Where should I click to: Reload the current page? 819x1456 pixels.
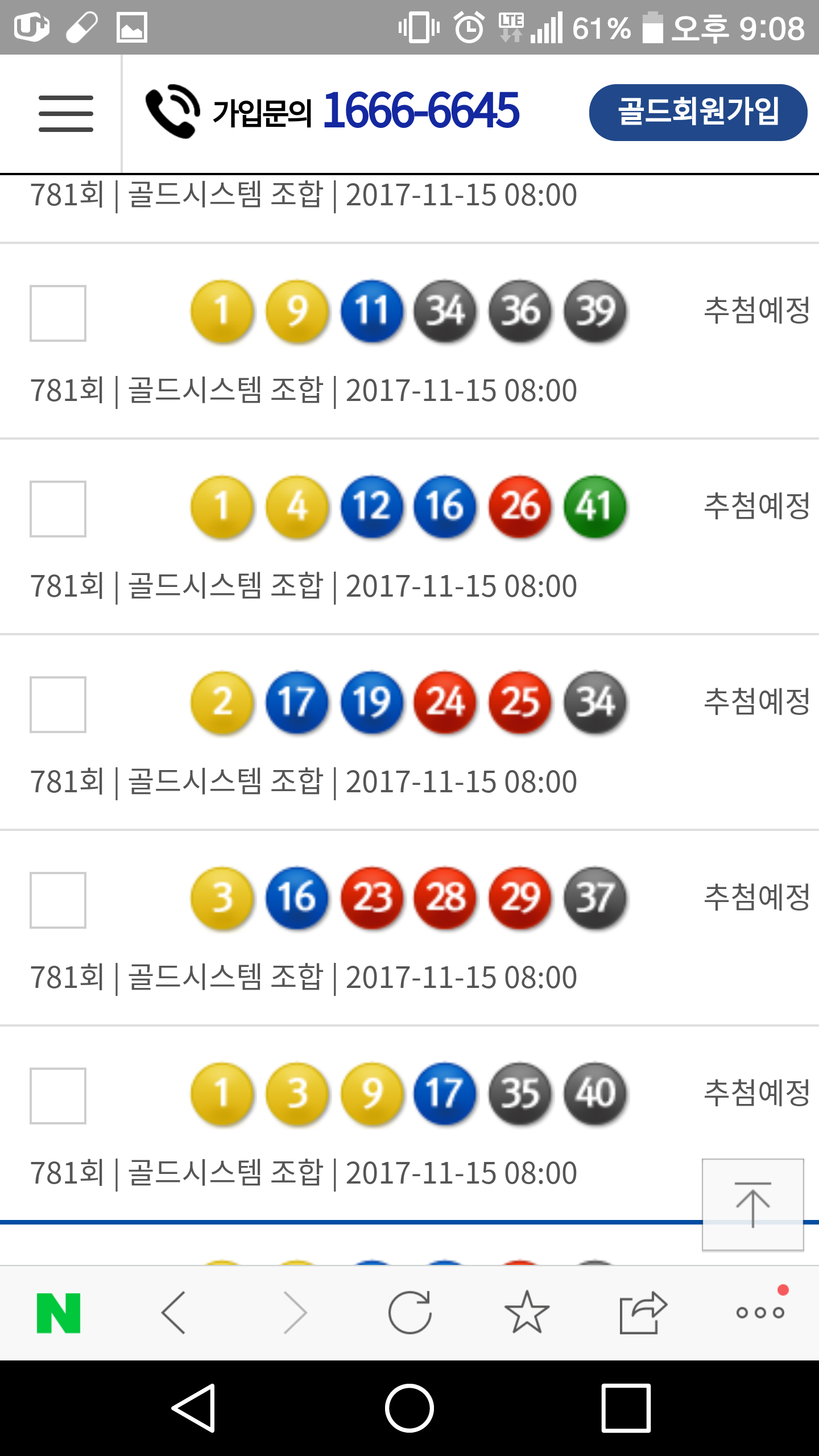[409, 1313]
